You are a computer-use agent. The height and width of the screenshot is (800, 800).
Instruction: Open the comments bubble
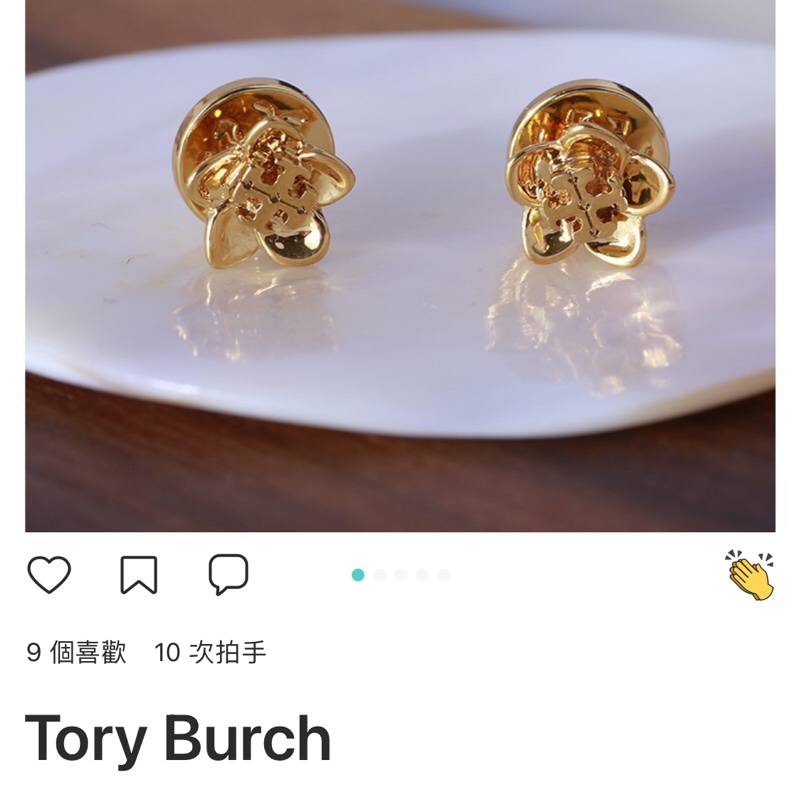[228, 575]
